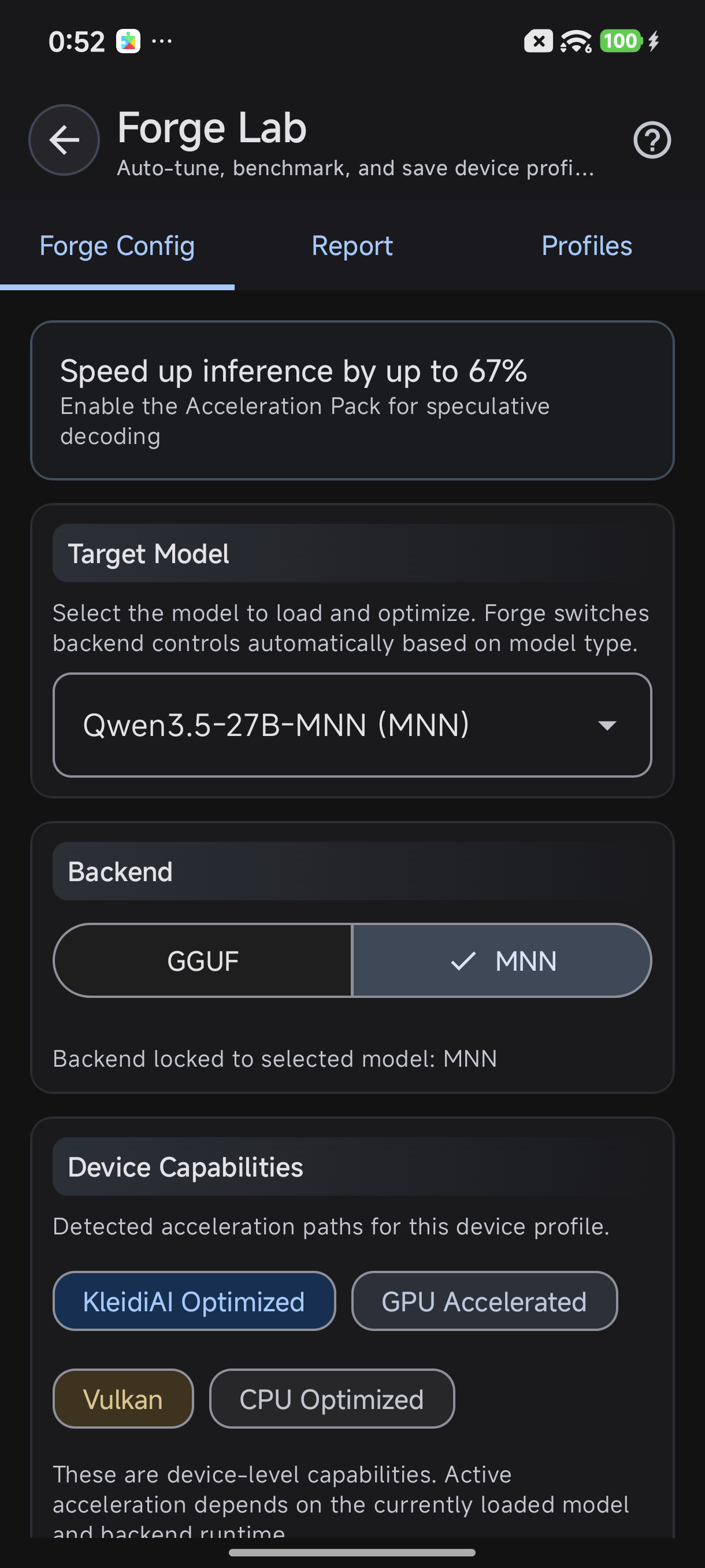Tap the GPU Accelerated capability chip
Viewport: 705px width, 1568px height.
point(484,1300)
